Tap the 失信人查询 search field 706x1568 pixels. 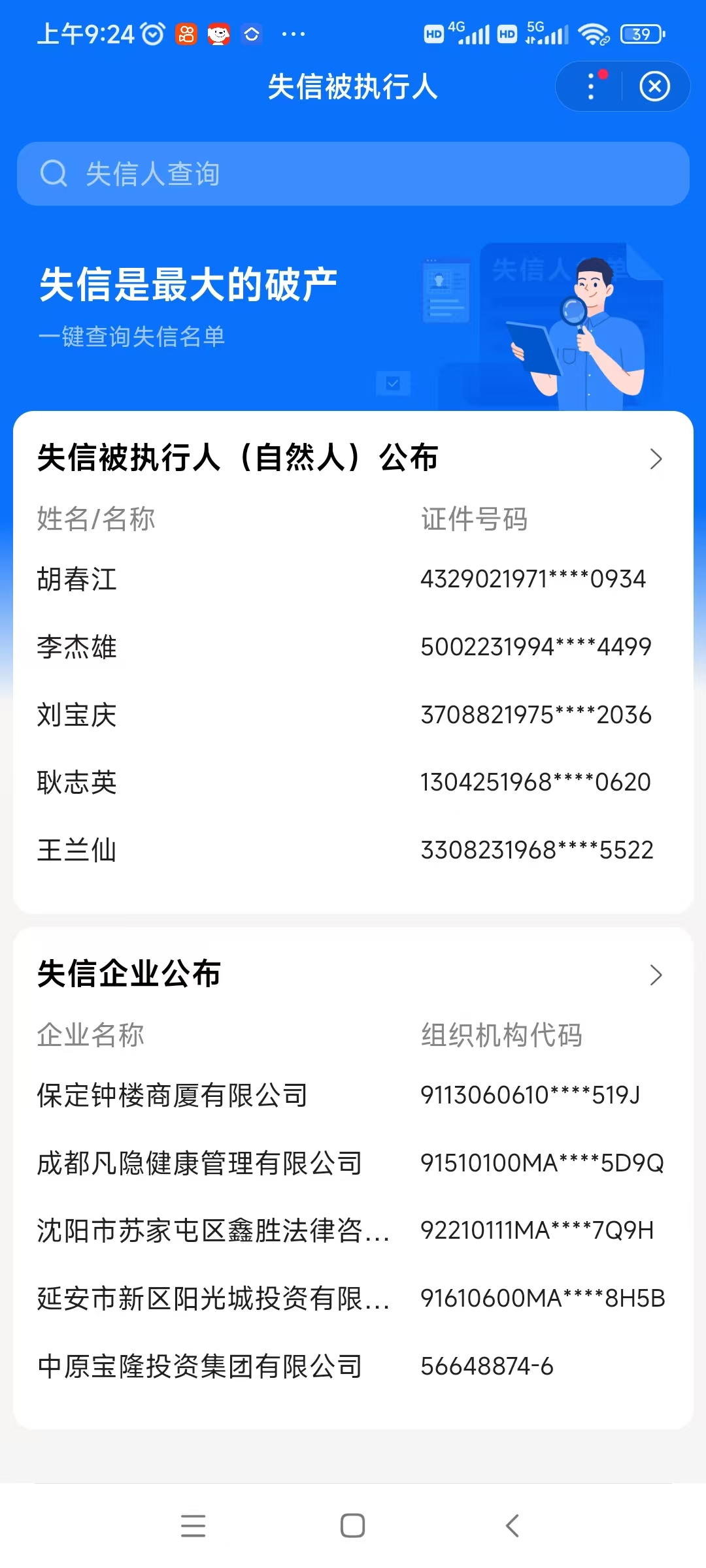tap(353, 173)
